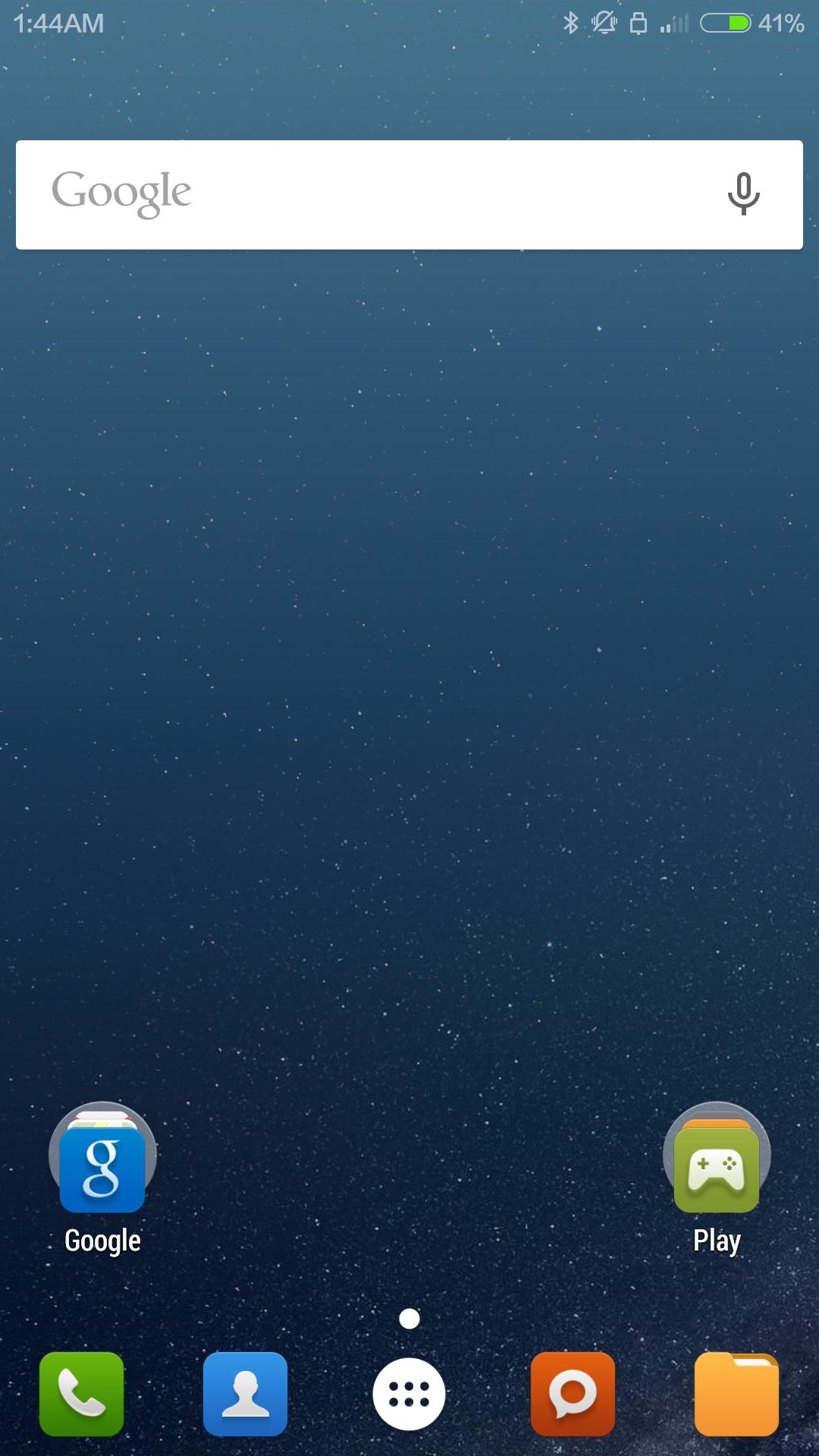Image resolution: width=819 pixels, height=1456 pixels.
Task: Open the app drawer
Action: click(409, 1394)
